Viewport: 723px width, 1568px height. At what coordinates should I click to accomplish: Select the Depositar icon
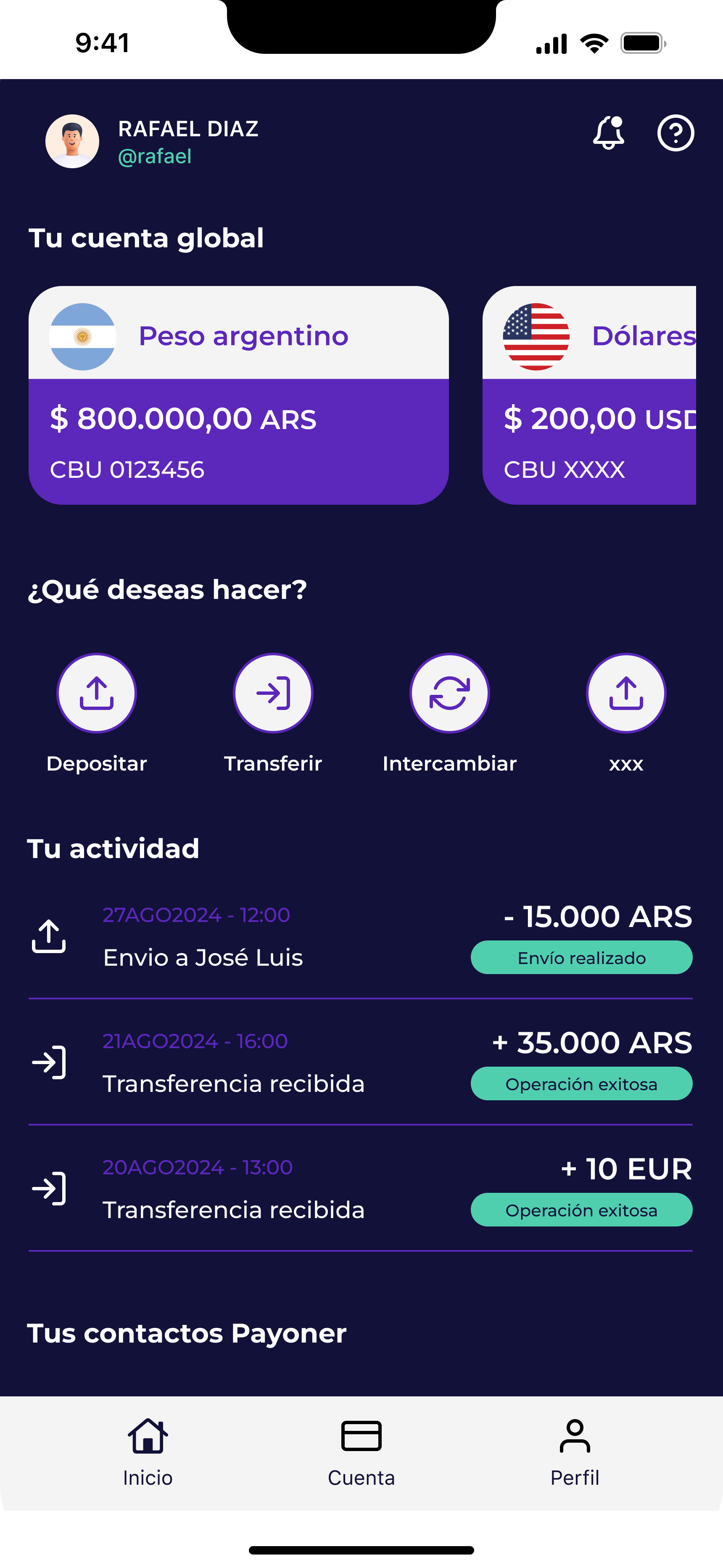coord(96,693)
